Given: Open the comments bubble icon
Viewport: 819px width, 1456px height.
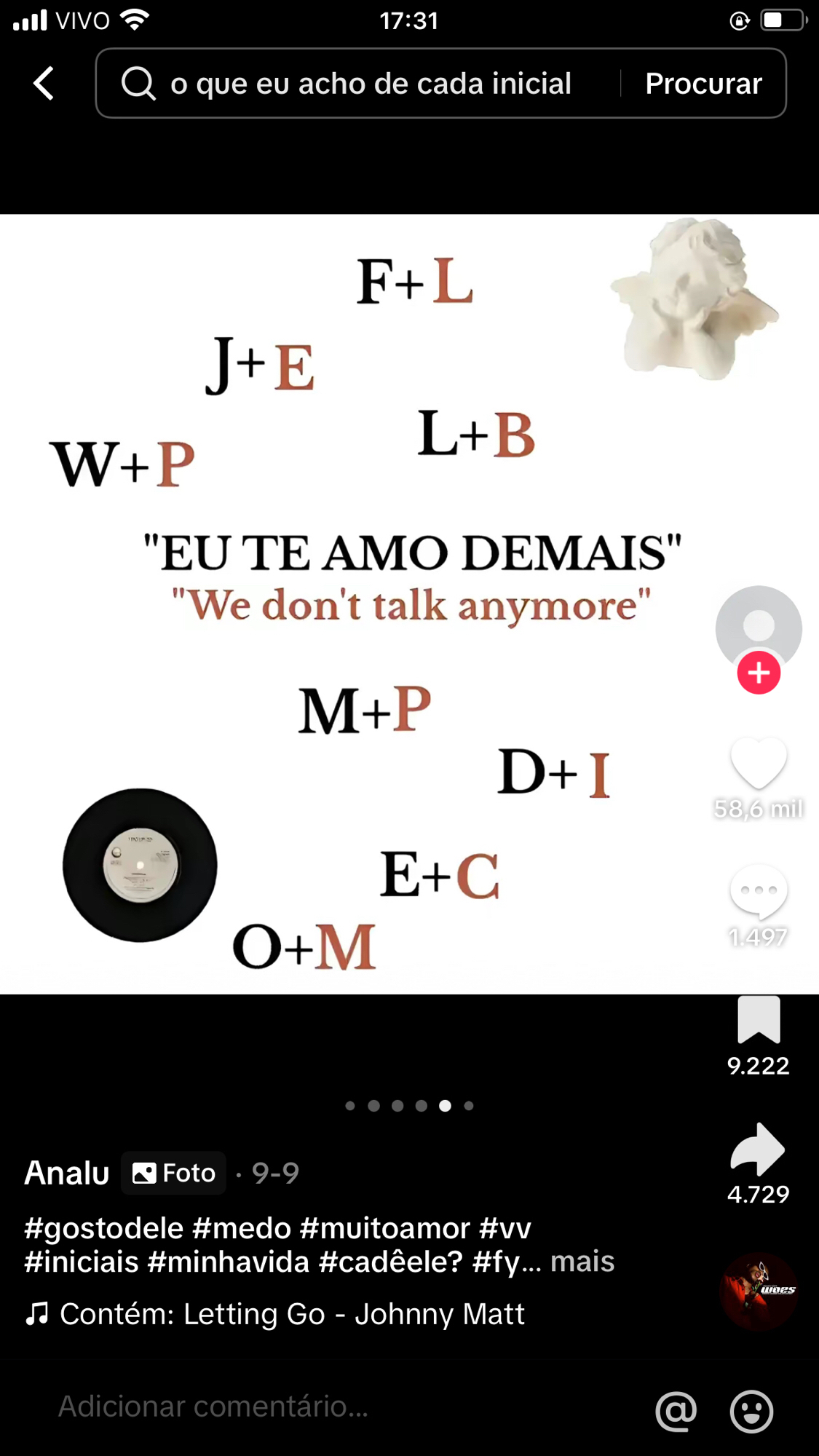Looking at the screenshot, I should [758, 891].
